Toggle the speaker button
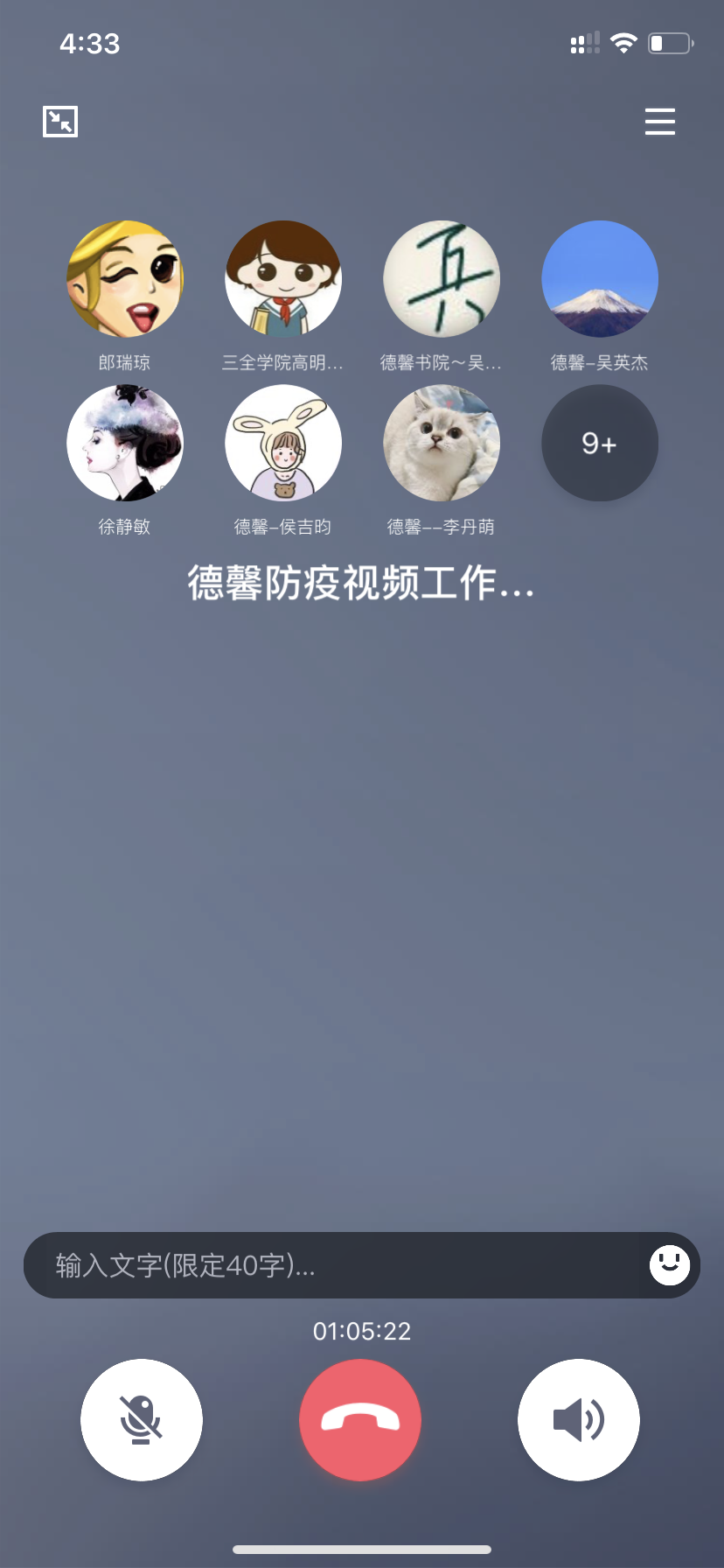The height and width of the screenshot is (1568, 724). pos(579,1419)
